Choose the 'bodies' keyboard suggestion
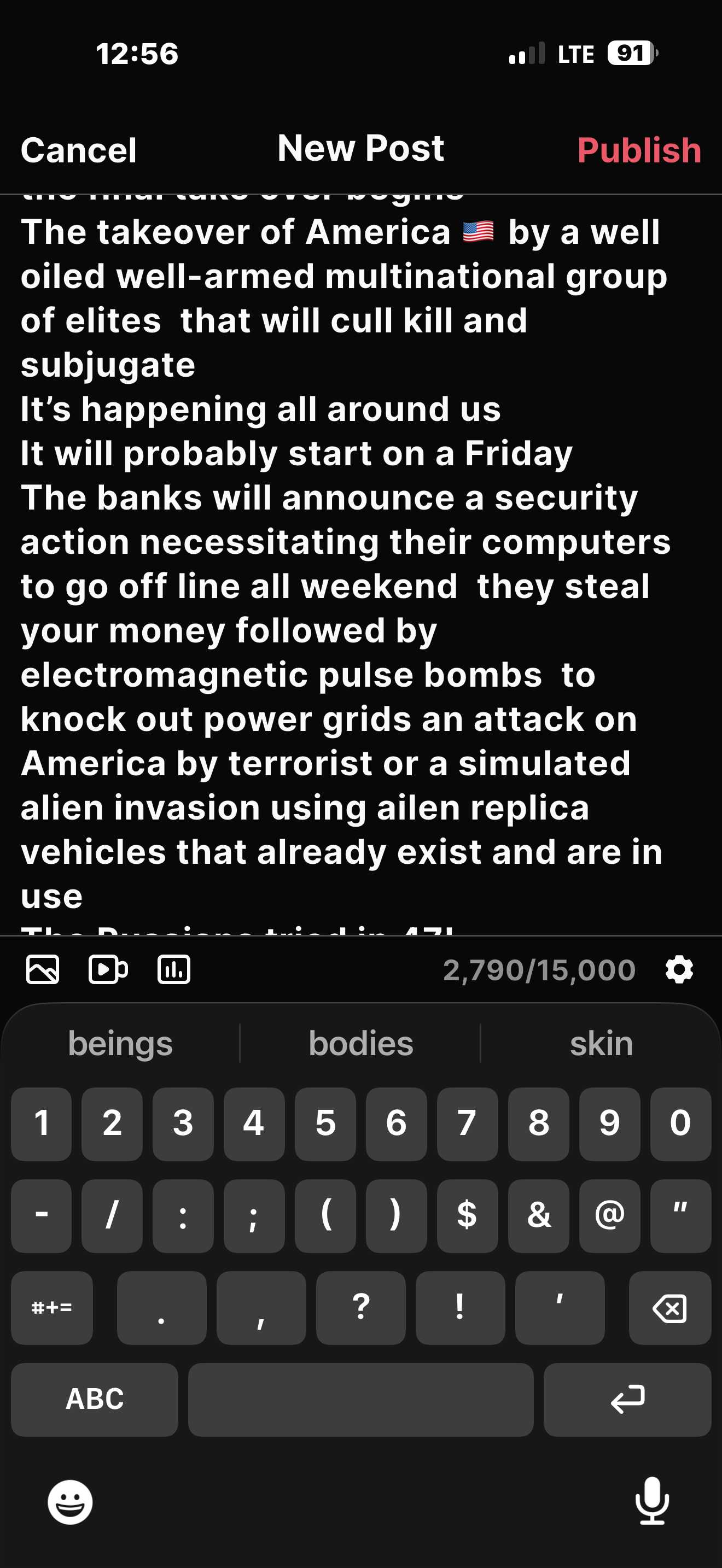722x1568 pixels. [x=360, y=1043]
